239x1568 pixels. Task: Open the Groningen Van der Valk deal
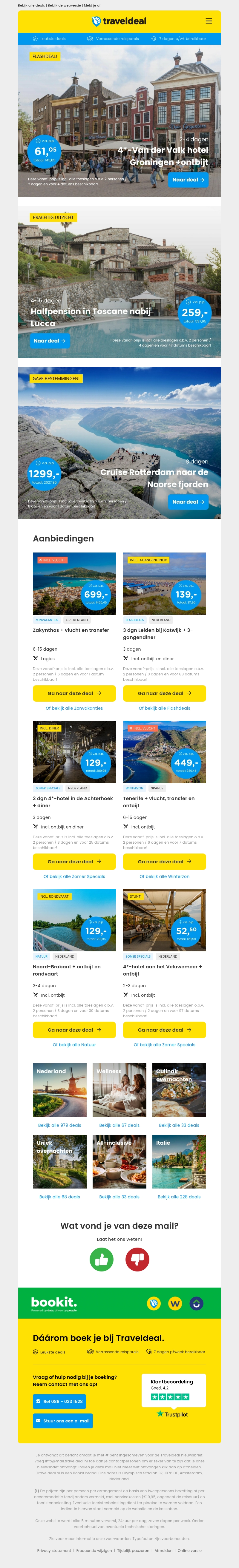pyautogui.click(x=188, y=180)
